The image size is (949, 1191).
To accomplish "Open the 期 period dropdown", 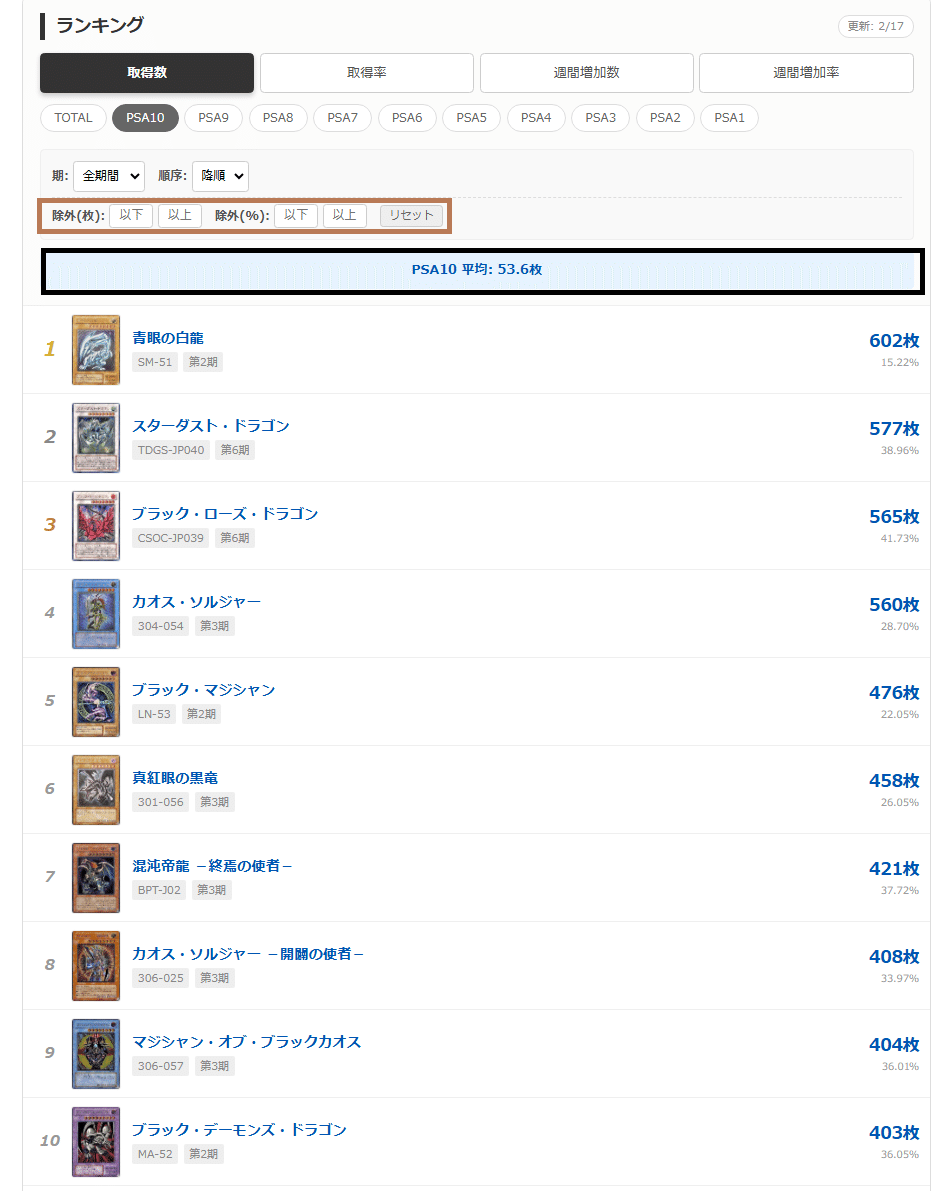I will 109,176.
